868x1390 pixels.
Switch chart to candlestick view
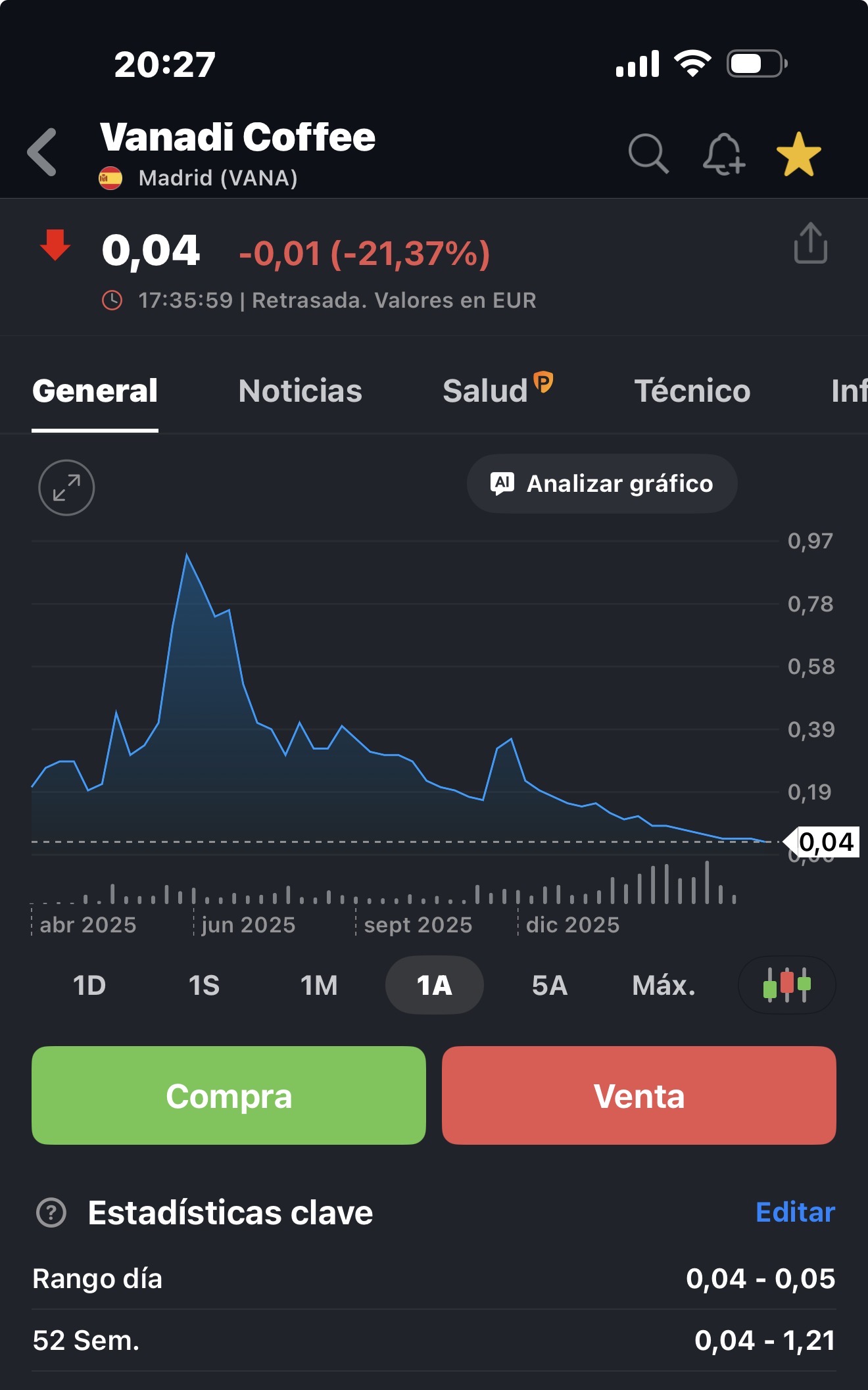tap(786, 985)
